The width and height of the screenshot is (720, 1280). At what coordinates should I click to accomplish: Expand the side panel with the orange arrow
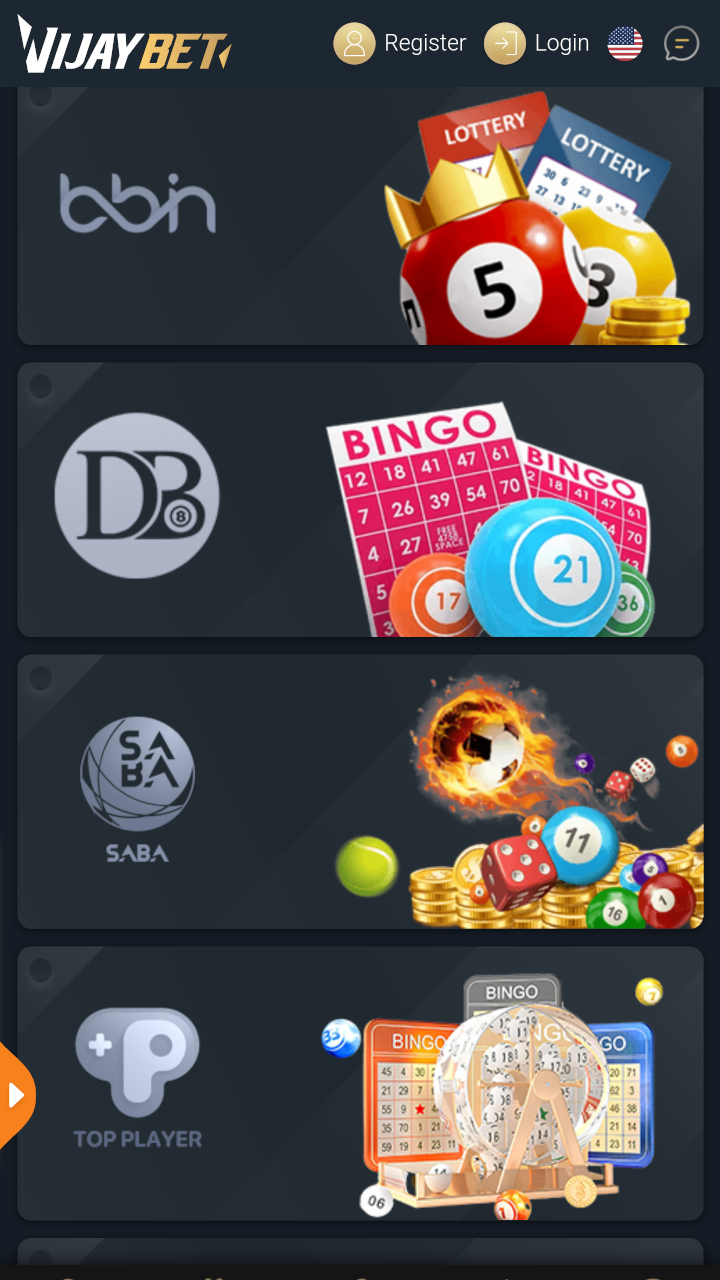pos(14,1095)
